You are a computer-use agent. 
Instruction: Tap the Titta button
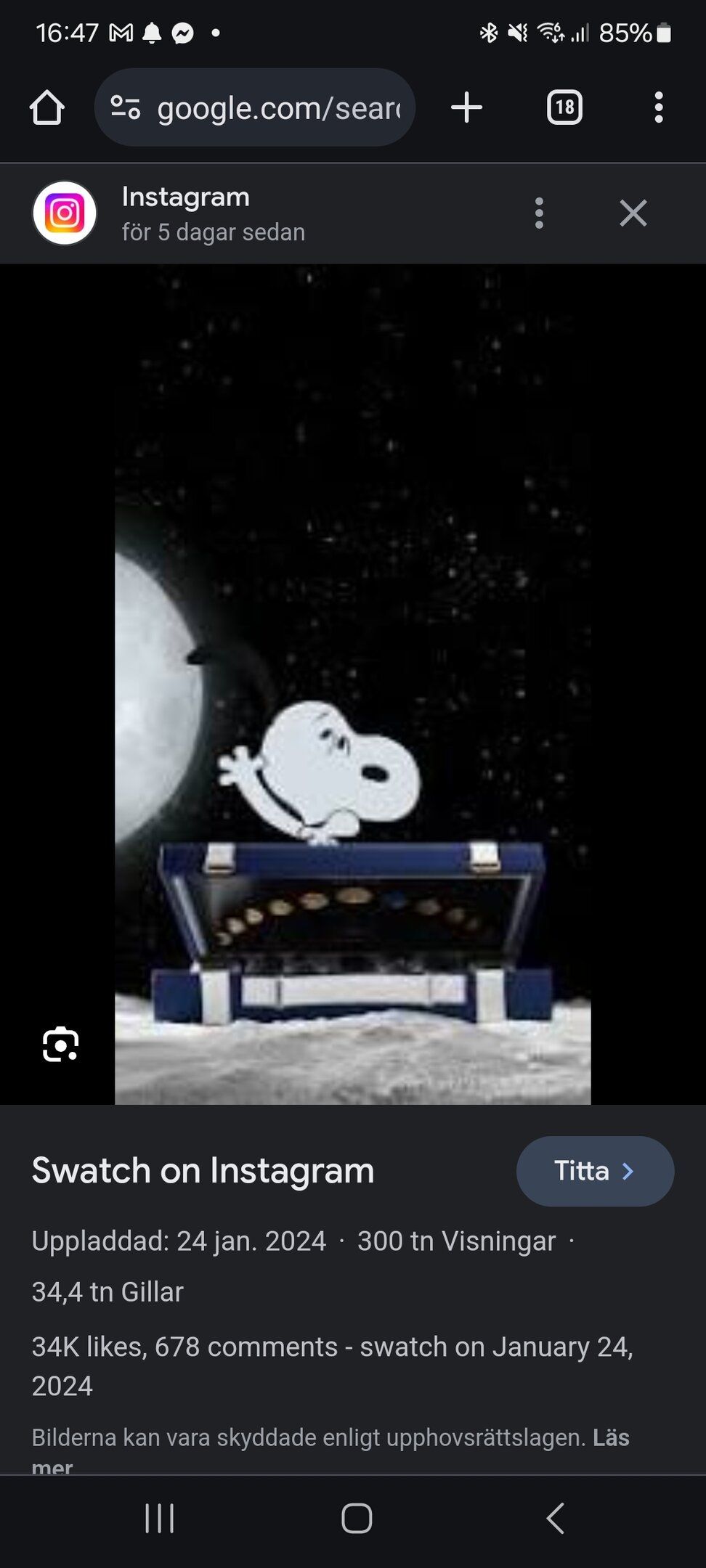[x=594, y=1171]
